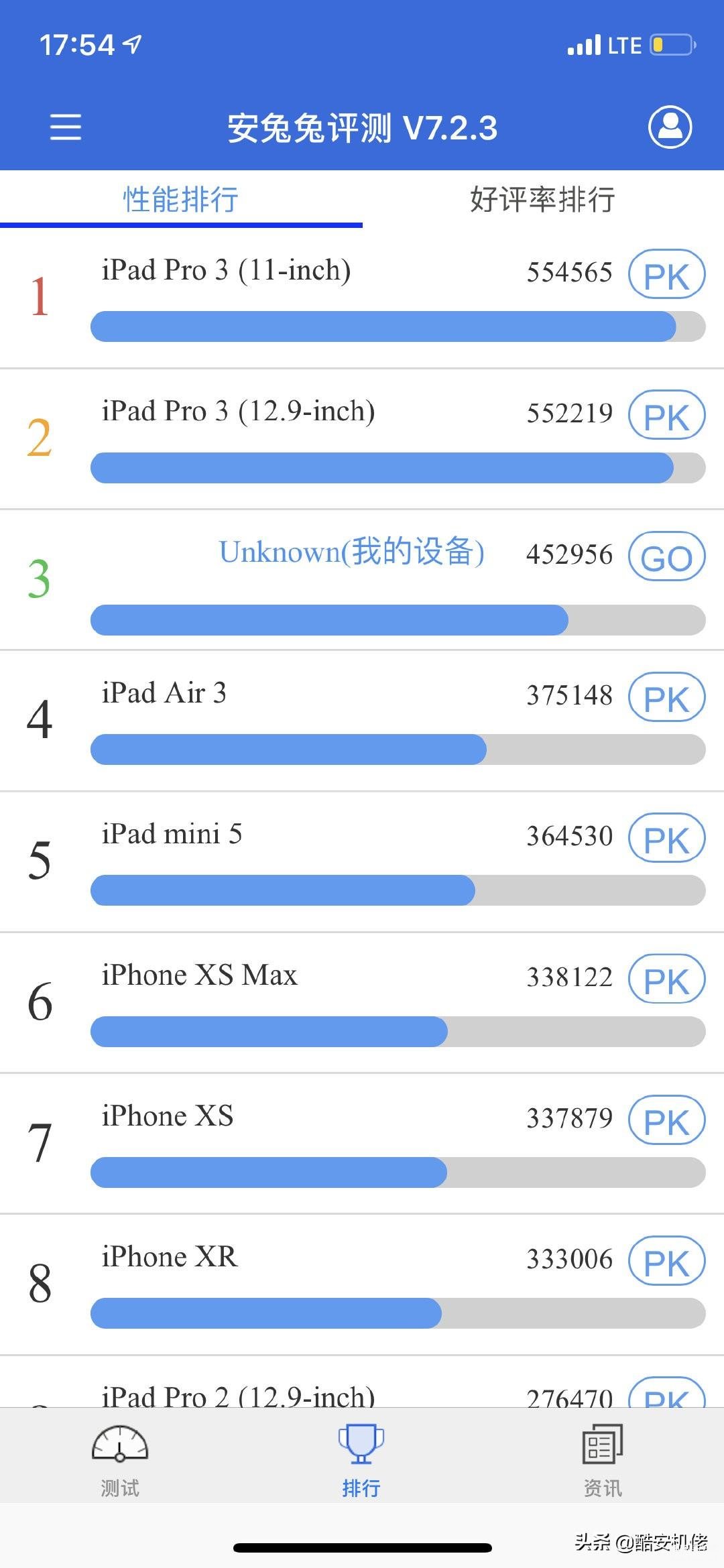Open the user profile icon
This screenshot has height=1568, width=724.
[670, 127]
